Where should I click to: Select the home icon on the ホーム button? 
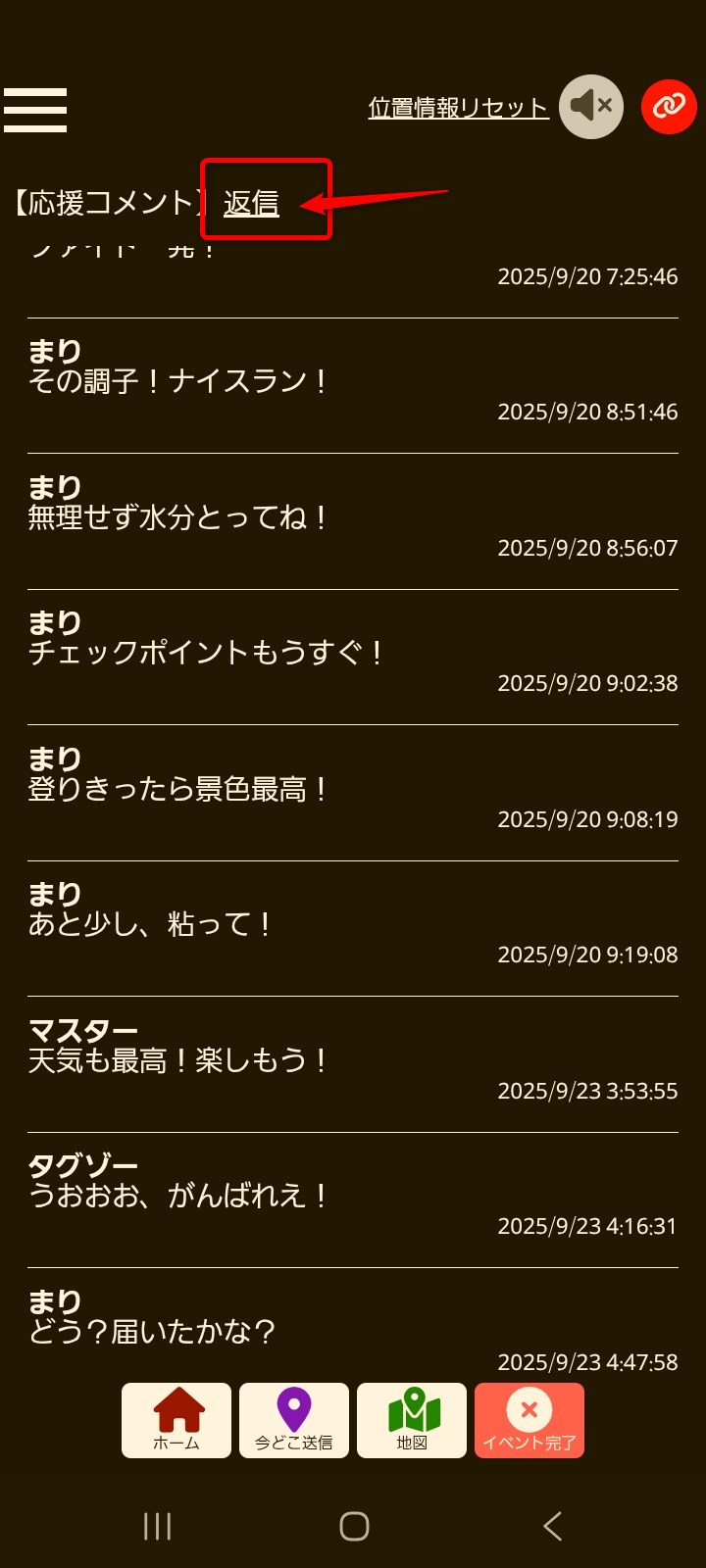(176, 1406)
